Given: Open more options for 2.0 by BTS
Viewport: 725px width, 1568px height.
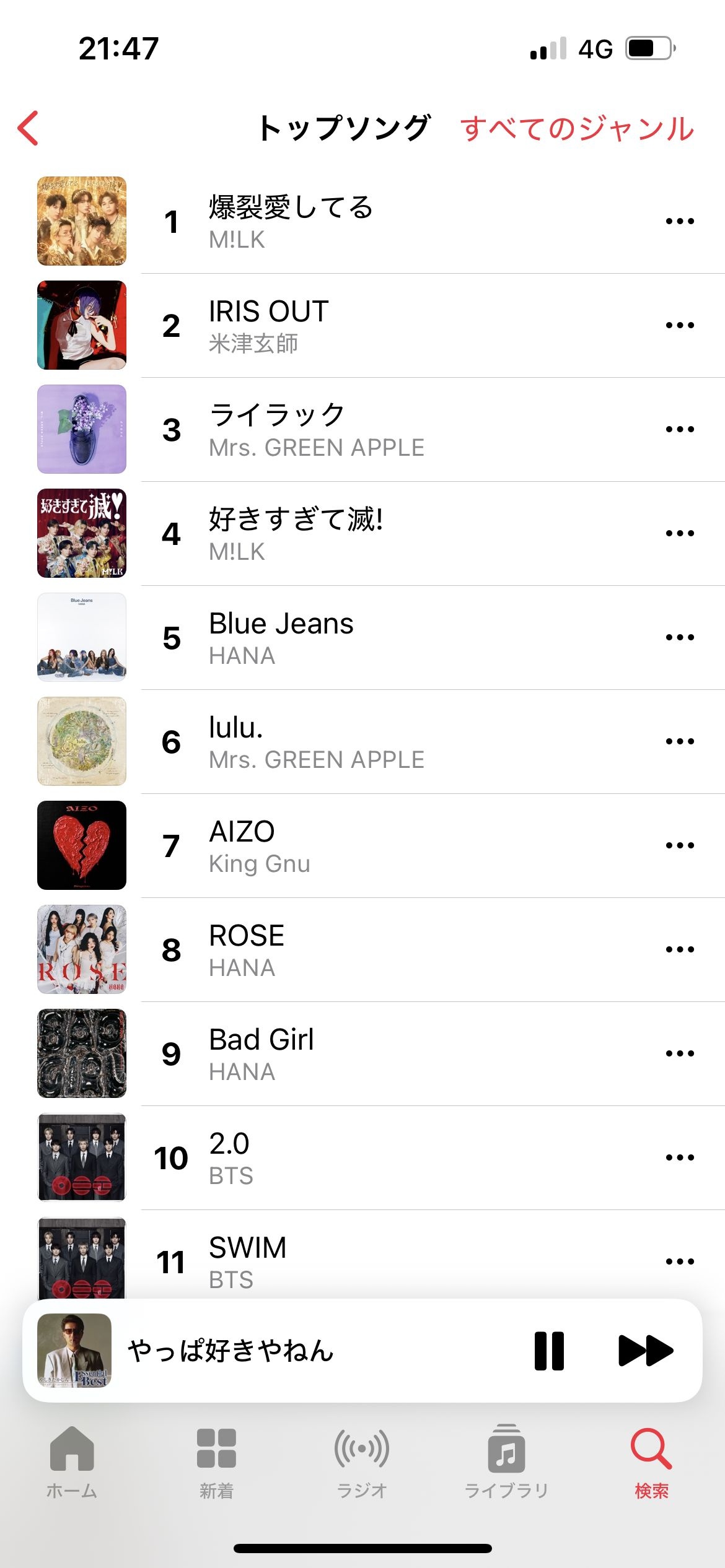Looking at the screenshot, I should [679, 1157].
